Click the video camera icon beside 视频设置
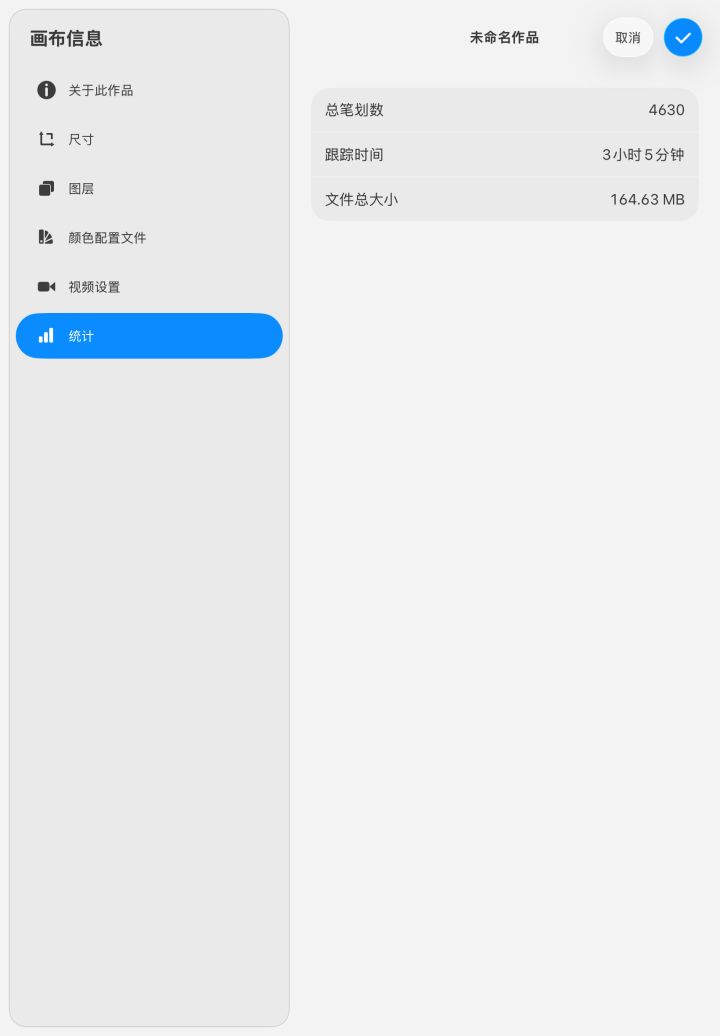The width and height of the screenshot is (720, 1036). [46, 287]
